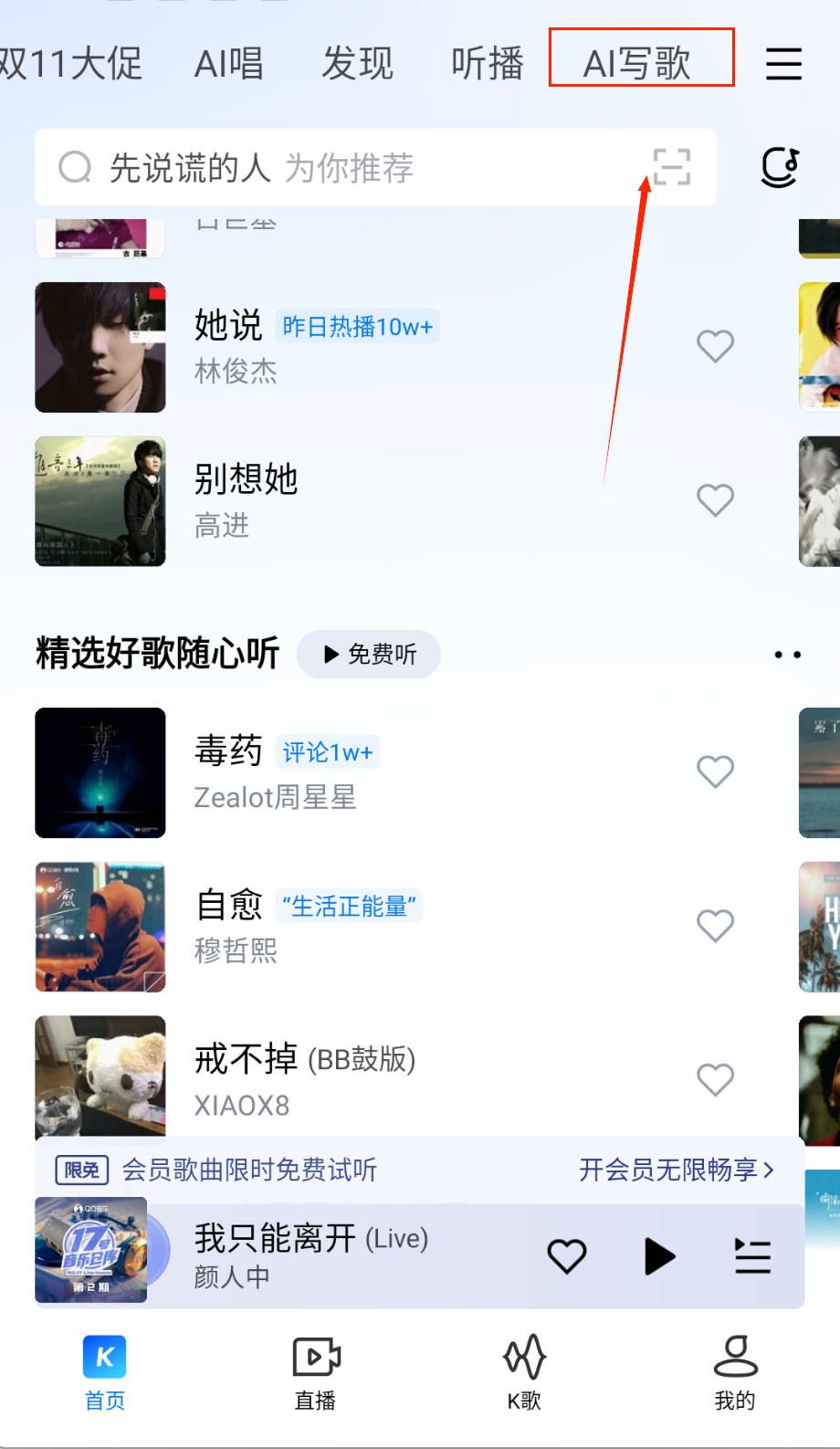Screen dimensions: 840x1449
Task: Play 我只能离开 in the mini player
Action: pyautogui.click(x=659, y=1256)
